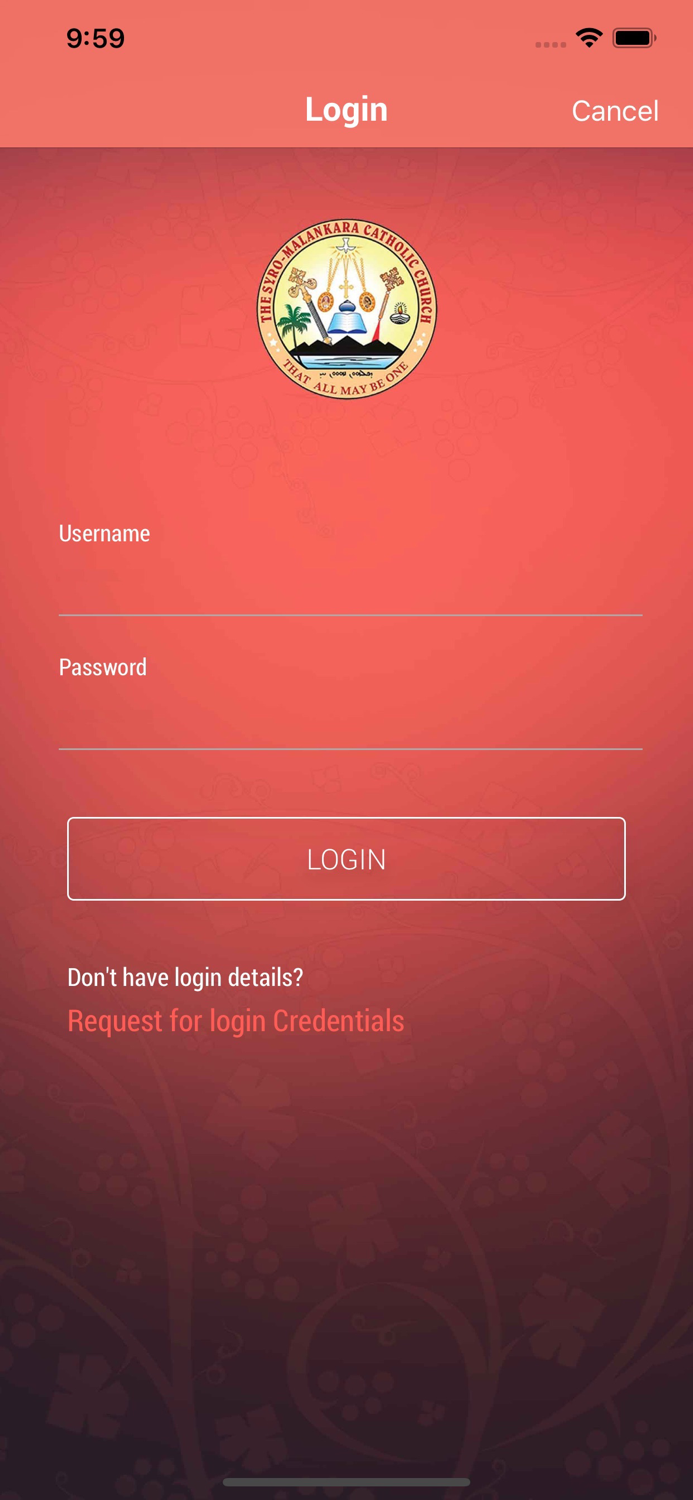Focus the Password field
This screenshot has width=693, height=1500.
pos(350,718)
